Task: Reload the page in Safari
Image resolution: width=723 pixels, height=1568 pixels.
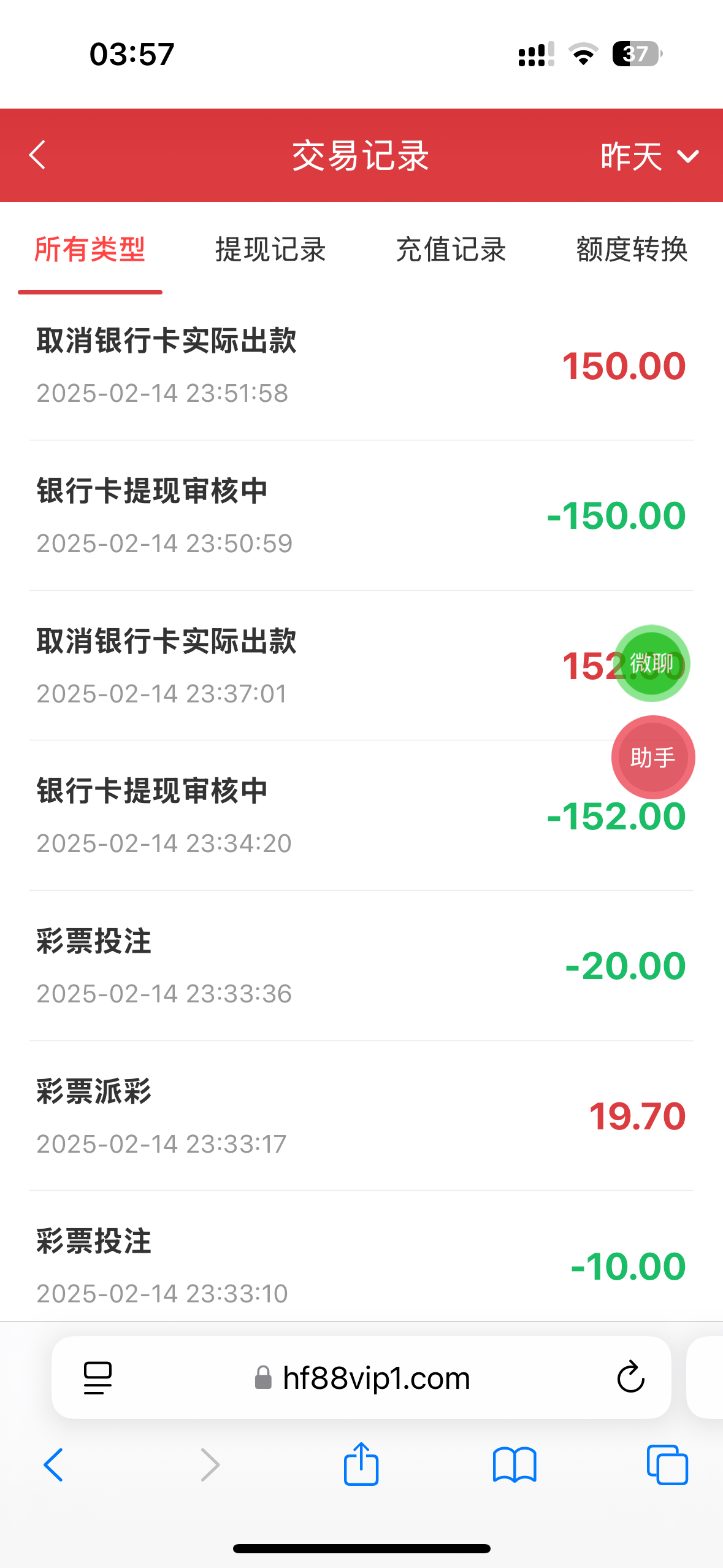Action: (x=630, y=1378)
